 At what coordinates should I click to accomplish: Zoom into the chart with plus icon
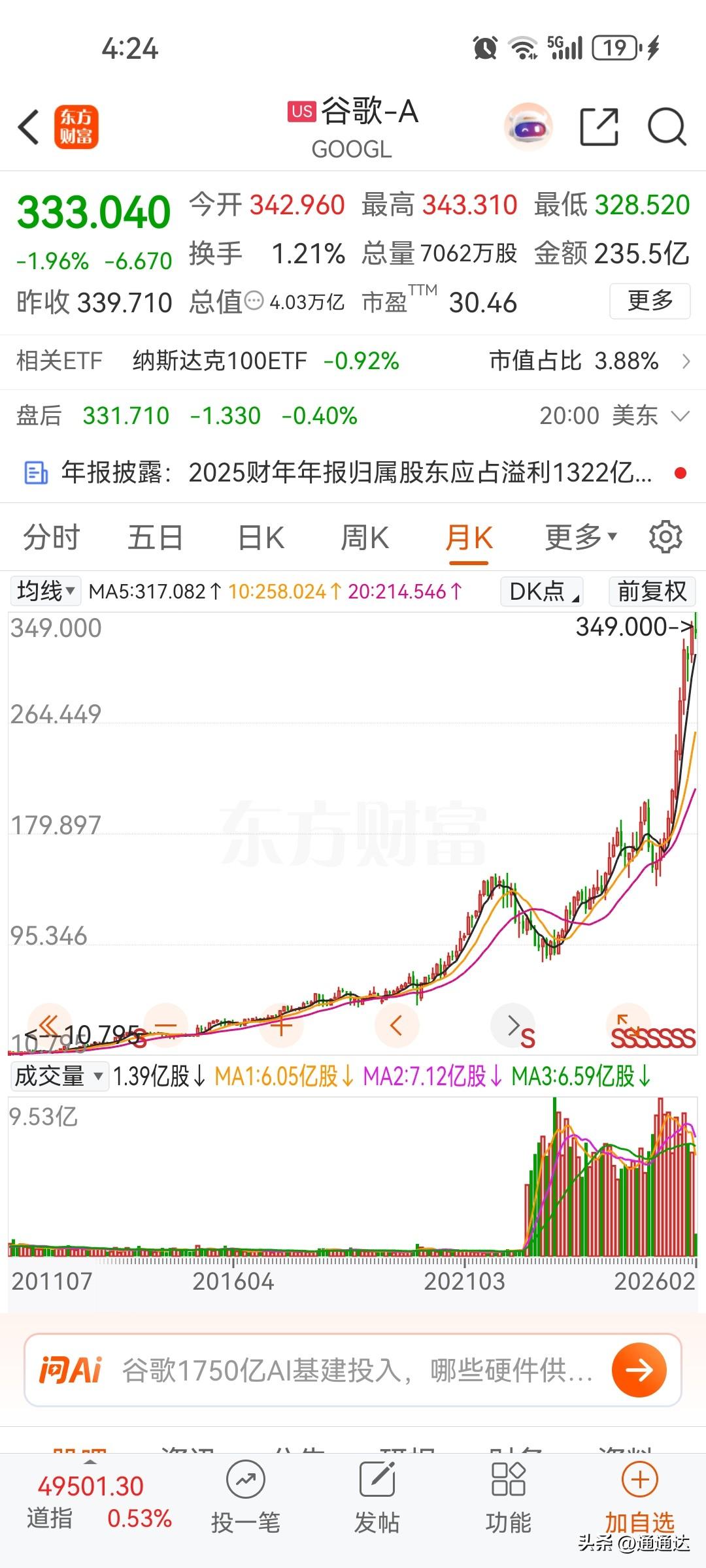[x=282, y=1025]
